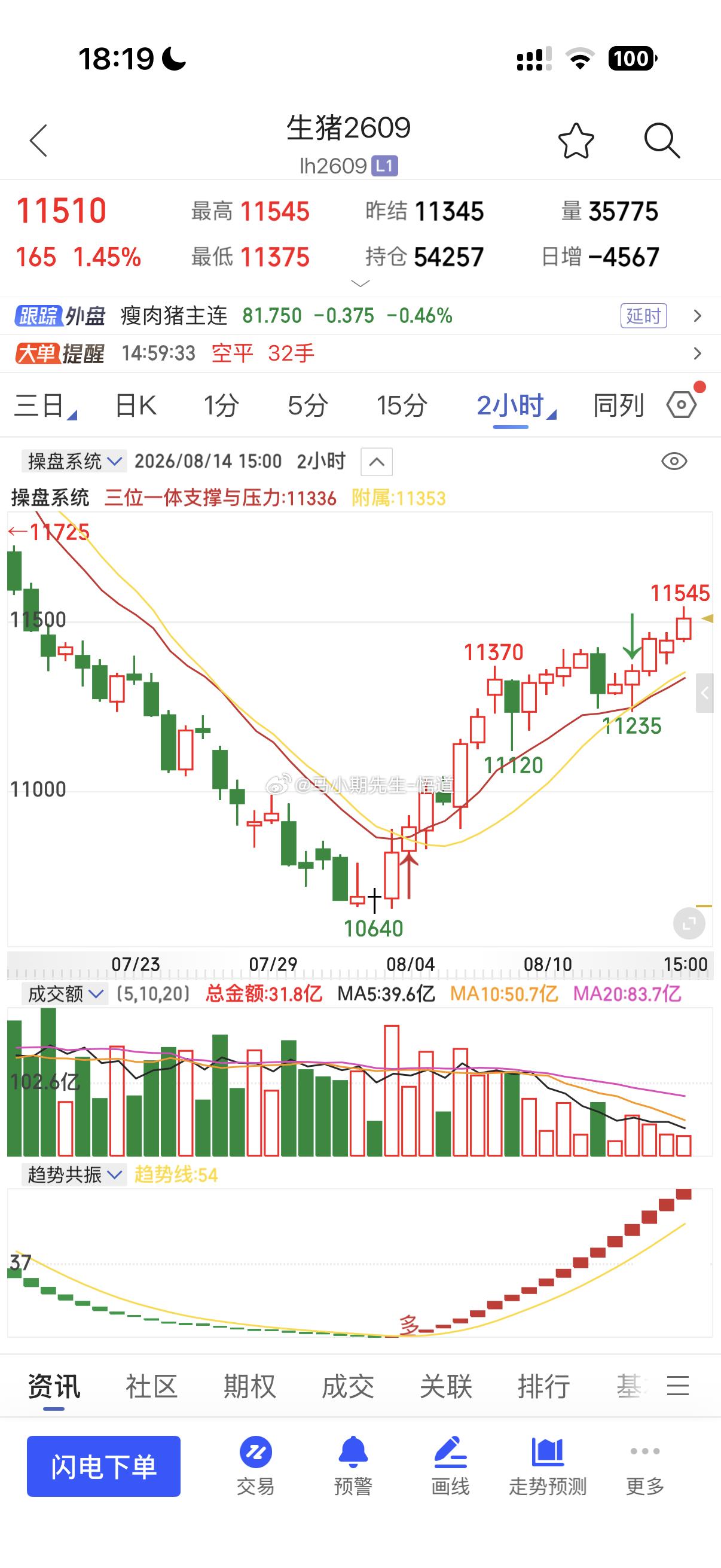Tap the 闪电下单 quick order button
This screenshot has height=1568, width=721.
pos(103,1466)
